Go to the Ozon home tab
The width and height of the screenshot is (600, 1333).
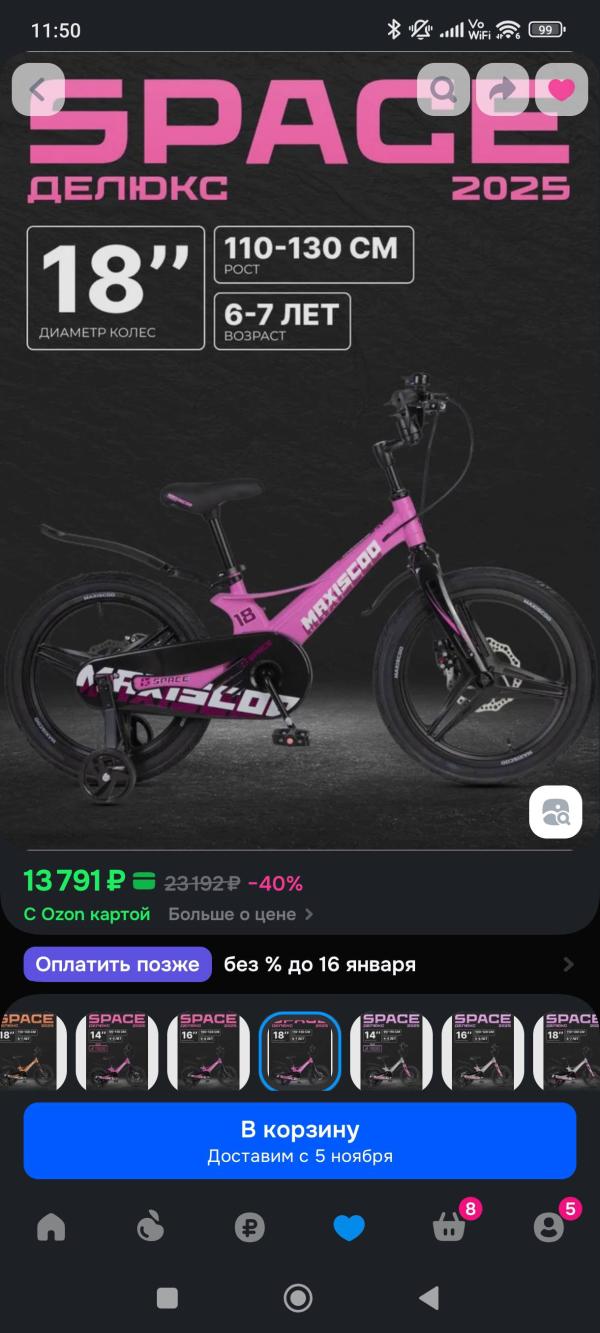point(51,1227)
